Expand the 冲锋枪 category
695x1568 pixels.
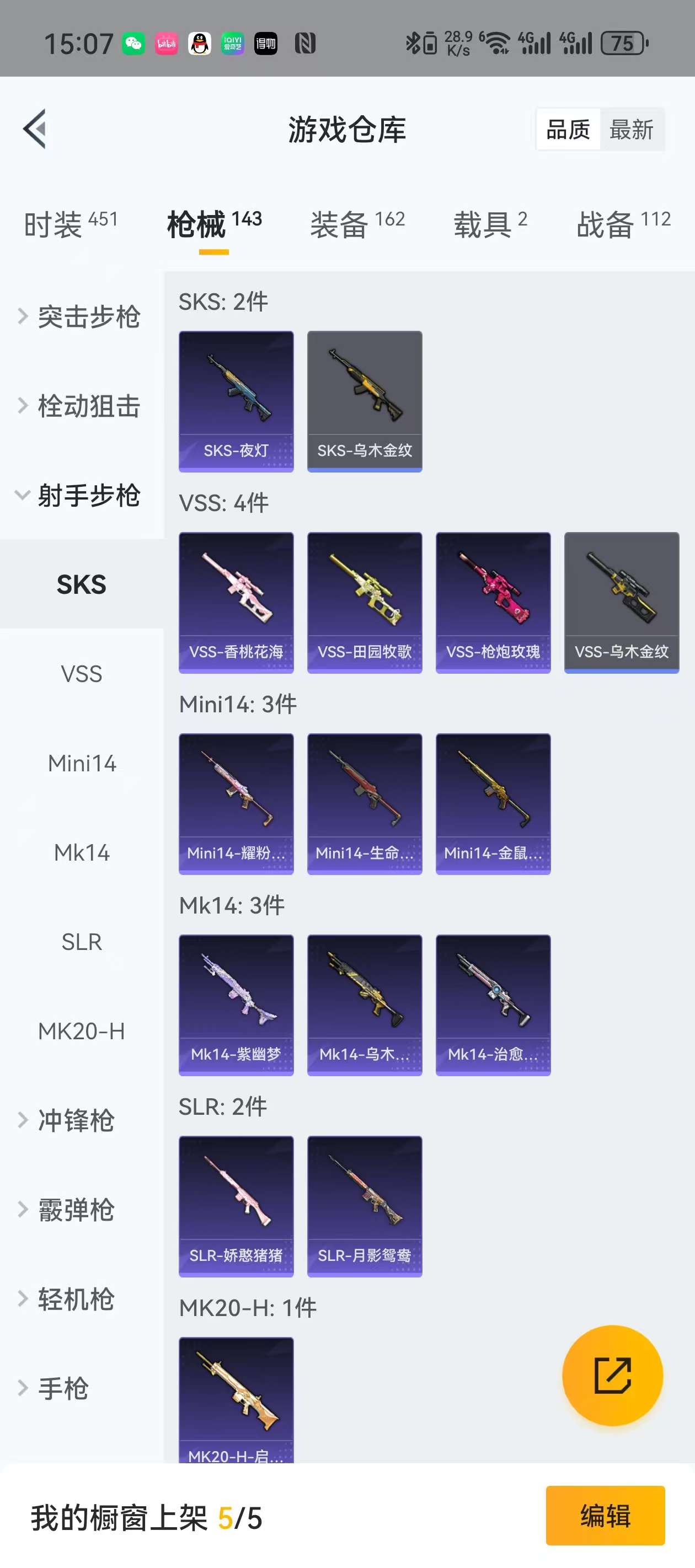[x=76, y=1120]
